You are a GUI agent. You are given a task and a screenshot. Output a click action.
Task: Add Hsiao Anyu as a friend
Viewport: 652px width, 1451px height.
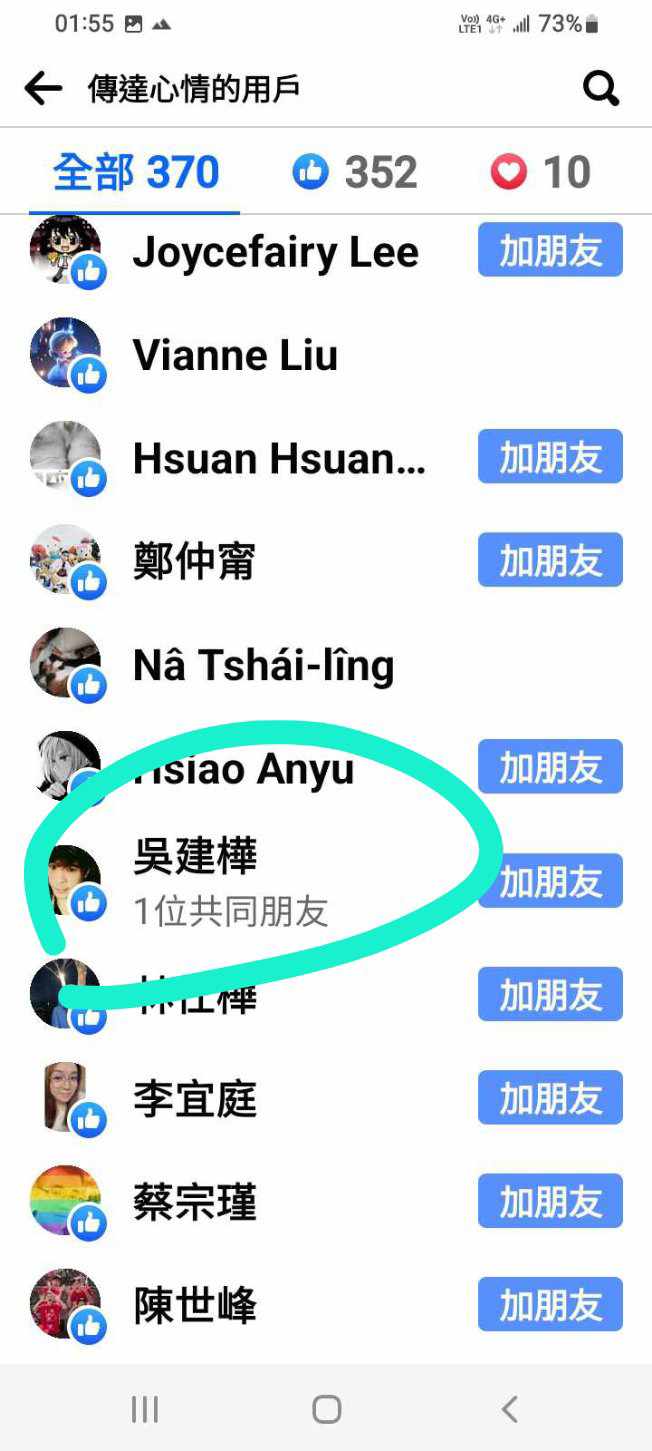[x=550, y=767]
